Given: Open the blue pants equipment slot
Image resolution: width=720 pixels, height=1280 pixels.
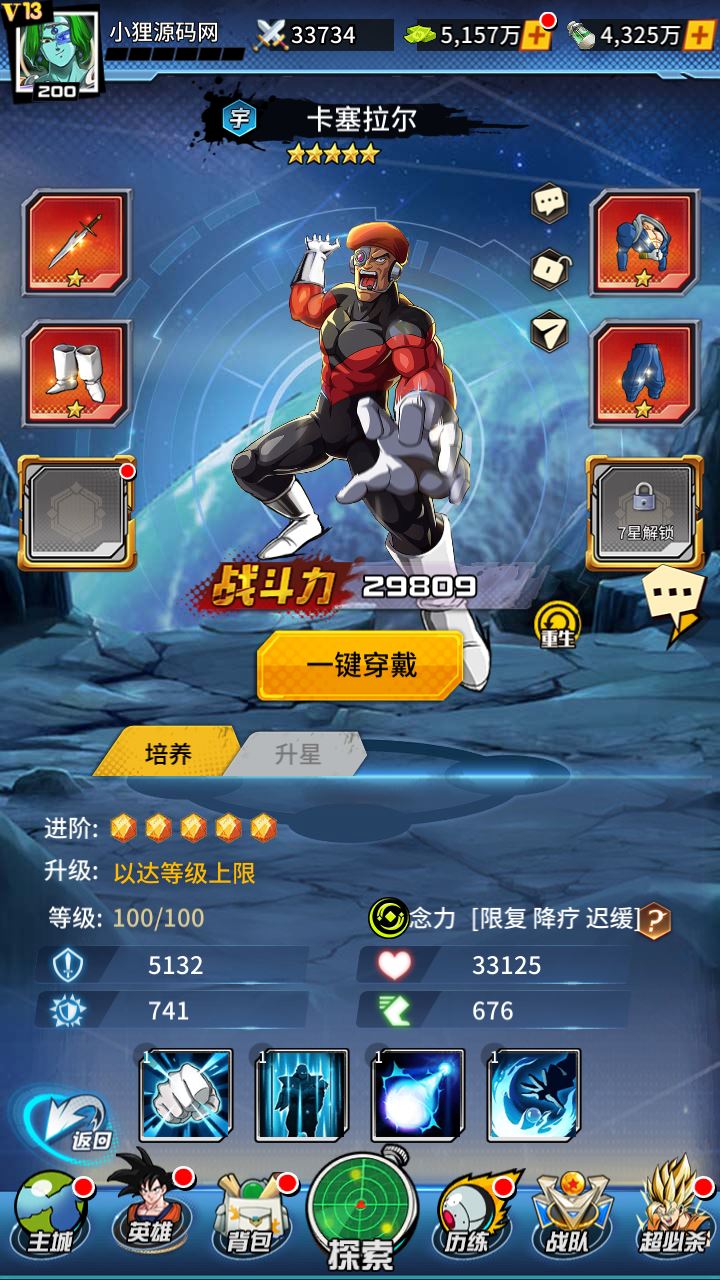Looking at the screenshot, I should [x=644, y=374].
